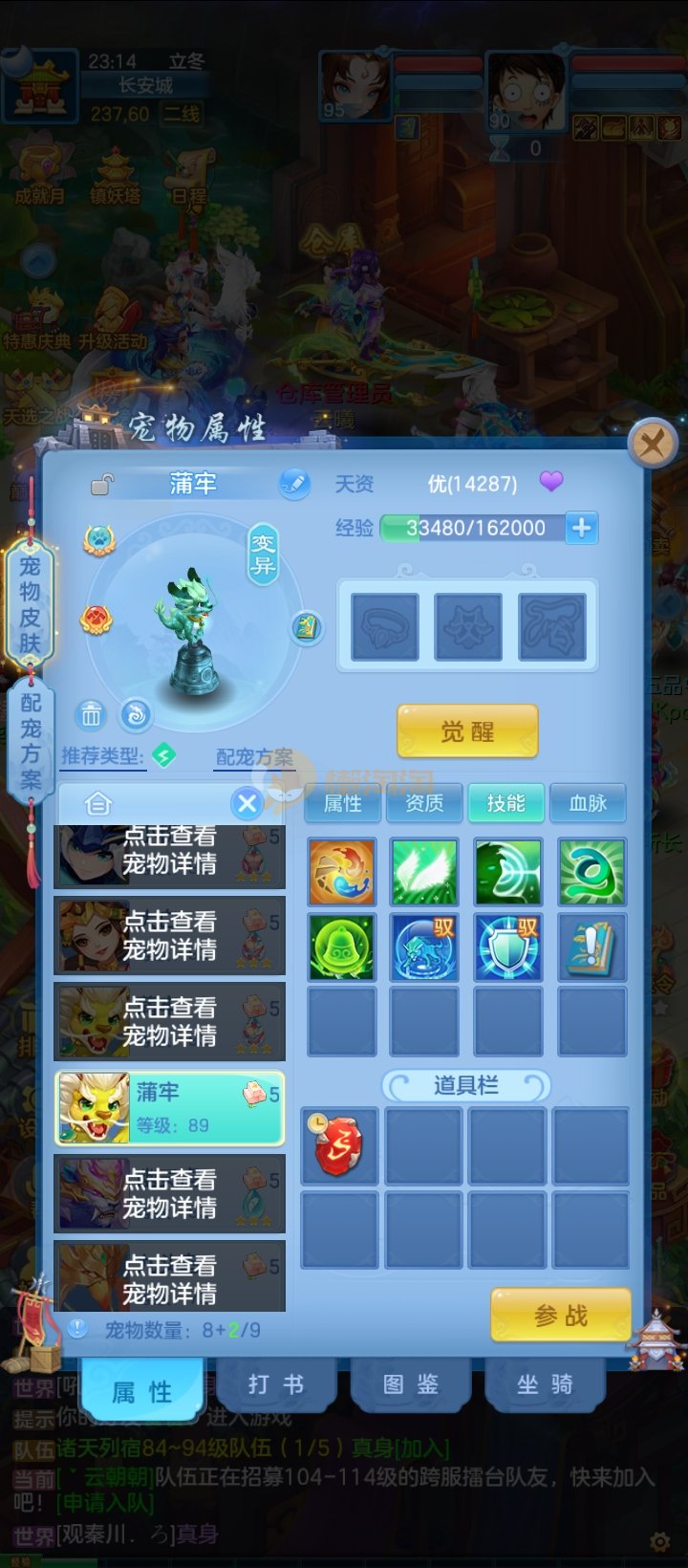Image resolution: width=688 pixels, height=1568 pixels.
Task: Add experience with the plus button
Action: [581, 527]
